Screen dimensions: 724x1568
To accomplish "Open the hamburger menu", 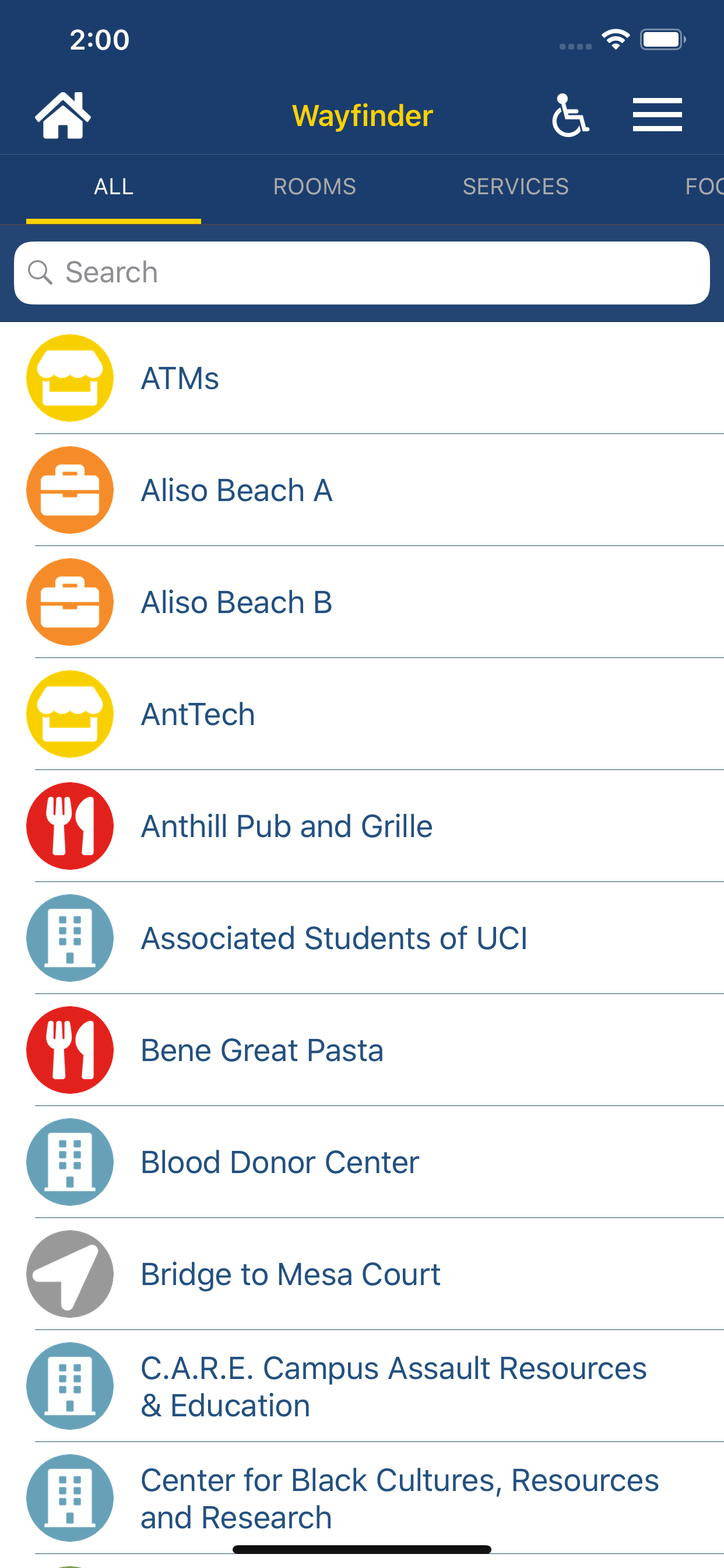I will [x=657, y=115].
